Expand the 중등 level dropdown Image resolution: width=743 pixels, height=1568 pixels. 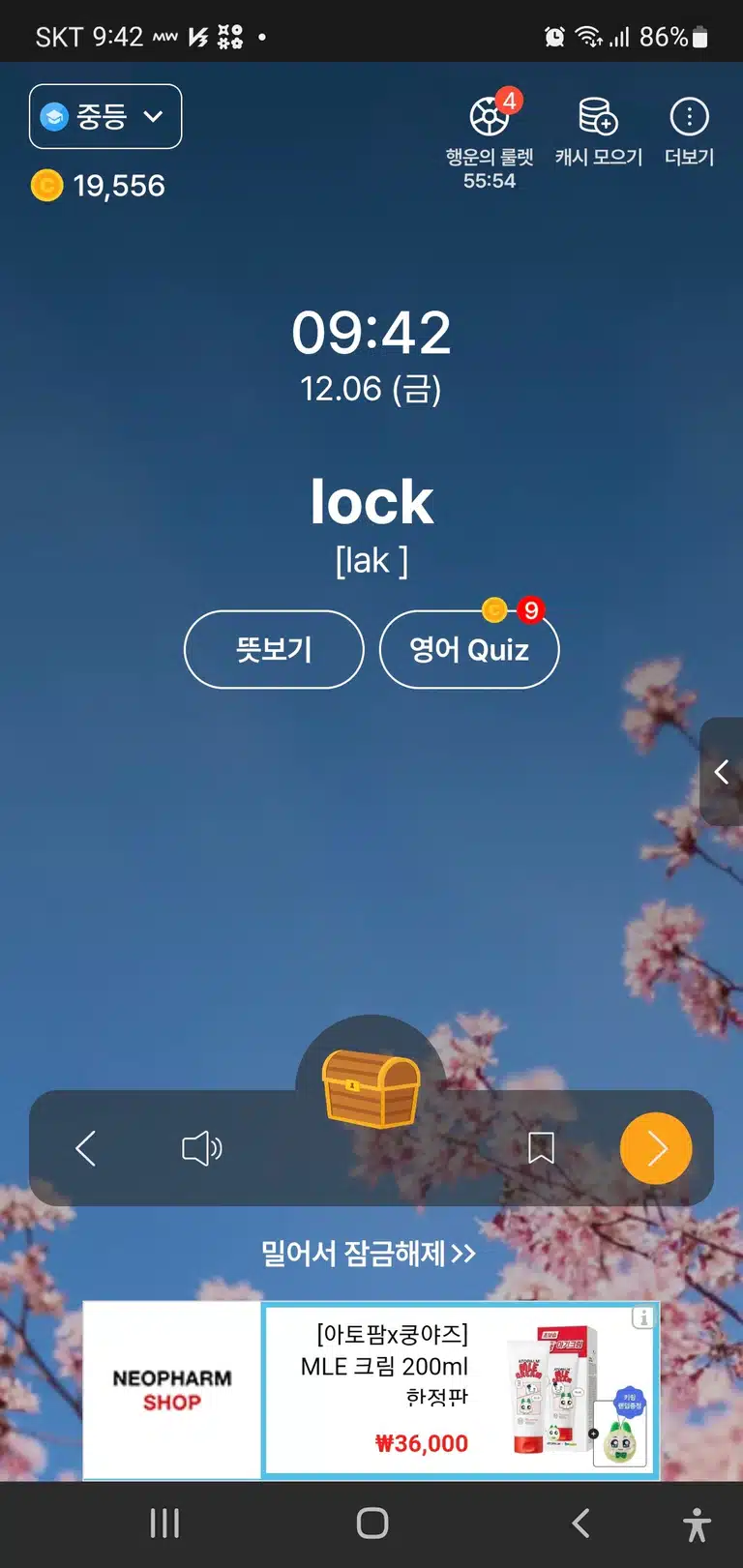click(x=105, y=117)
